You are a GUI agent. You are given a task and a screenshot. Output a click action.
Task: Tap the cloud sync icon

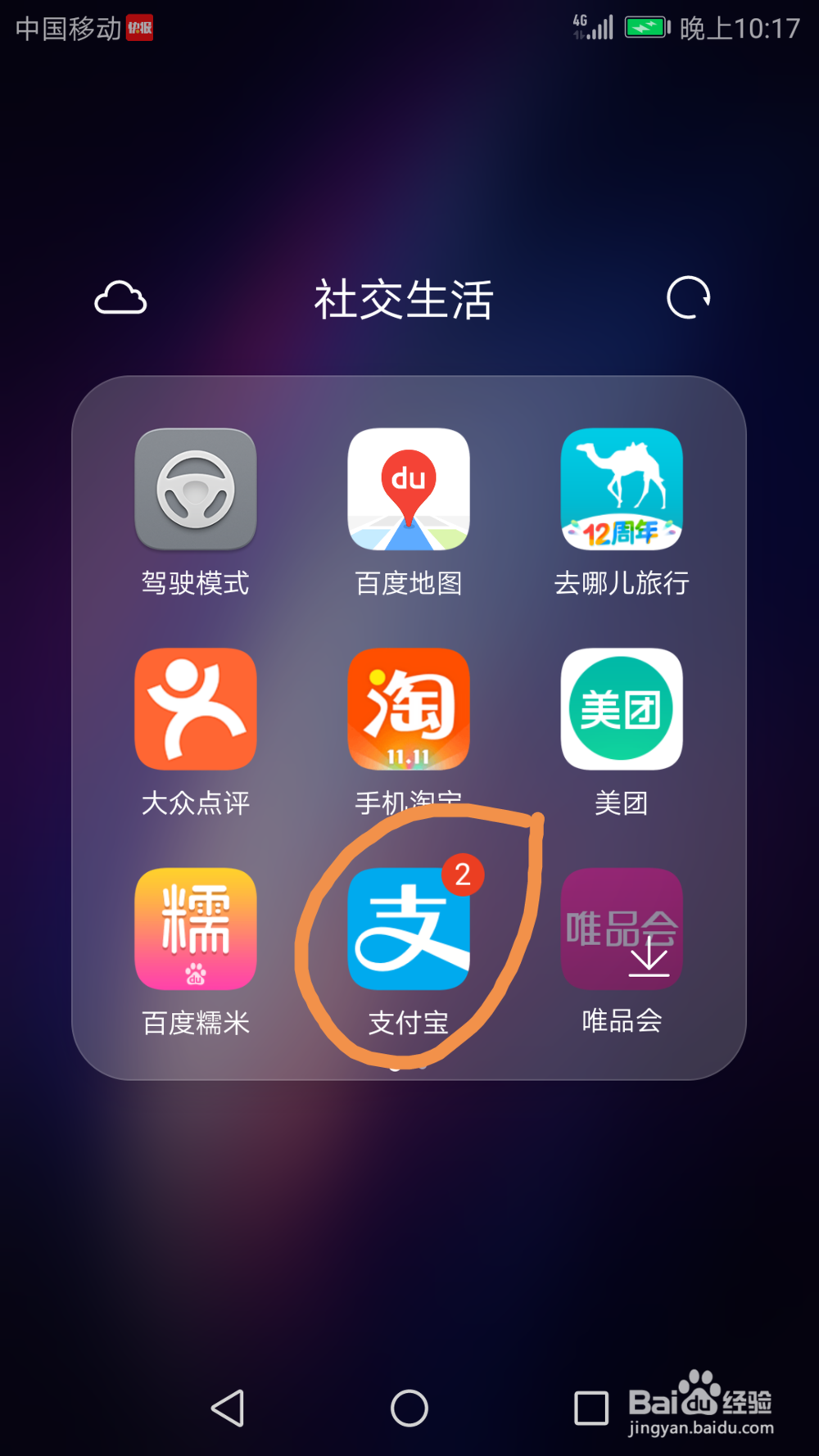click(121, 298)
